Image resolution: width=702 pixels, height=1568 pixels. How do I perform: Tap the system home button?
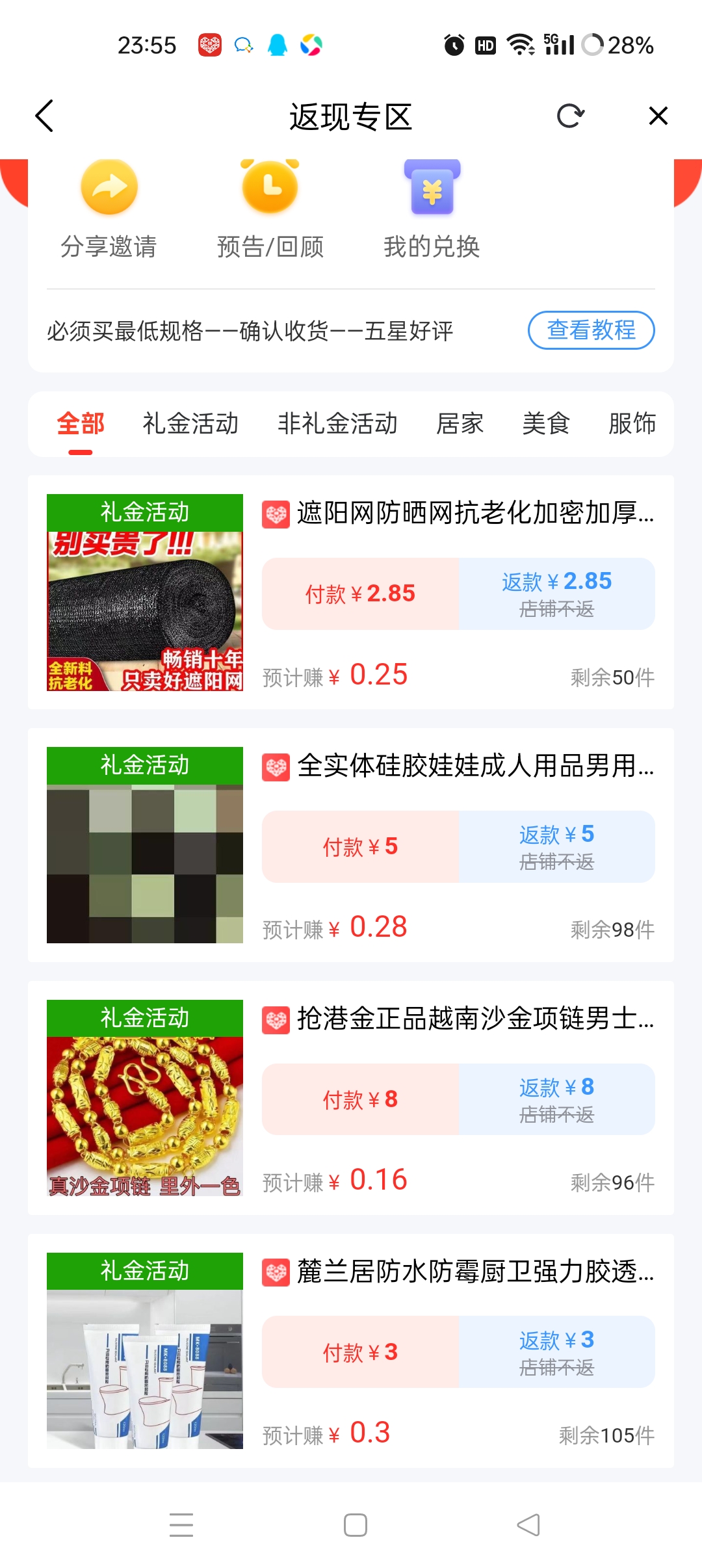tap(355, 1525)
